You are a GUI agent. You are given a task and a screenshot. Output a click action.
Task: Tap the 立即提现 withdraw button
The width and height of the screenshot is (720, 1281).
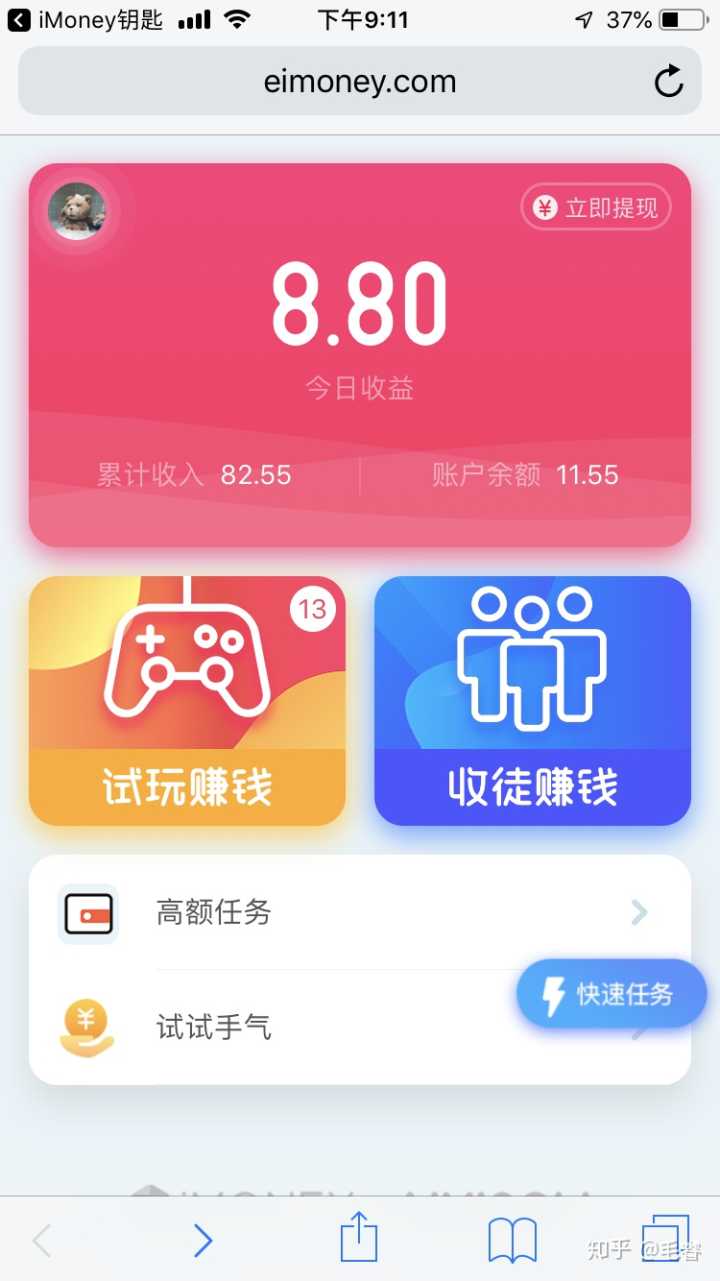coord(596,208)
